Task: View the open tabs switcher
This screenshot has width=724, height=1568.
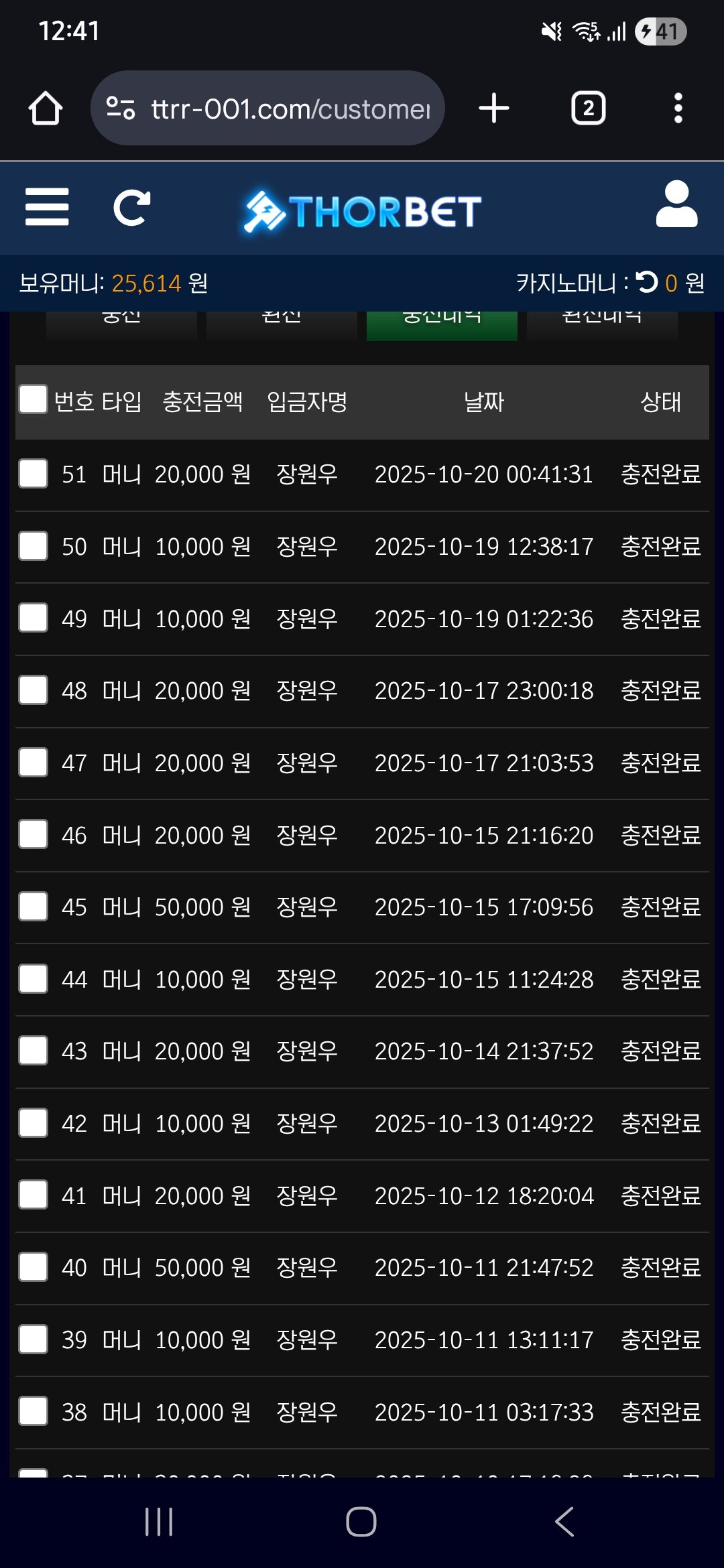Action: tap(588, 109)
